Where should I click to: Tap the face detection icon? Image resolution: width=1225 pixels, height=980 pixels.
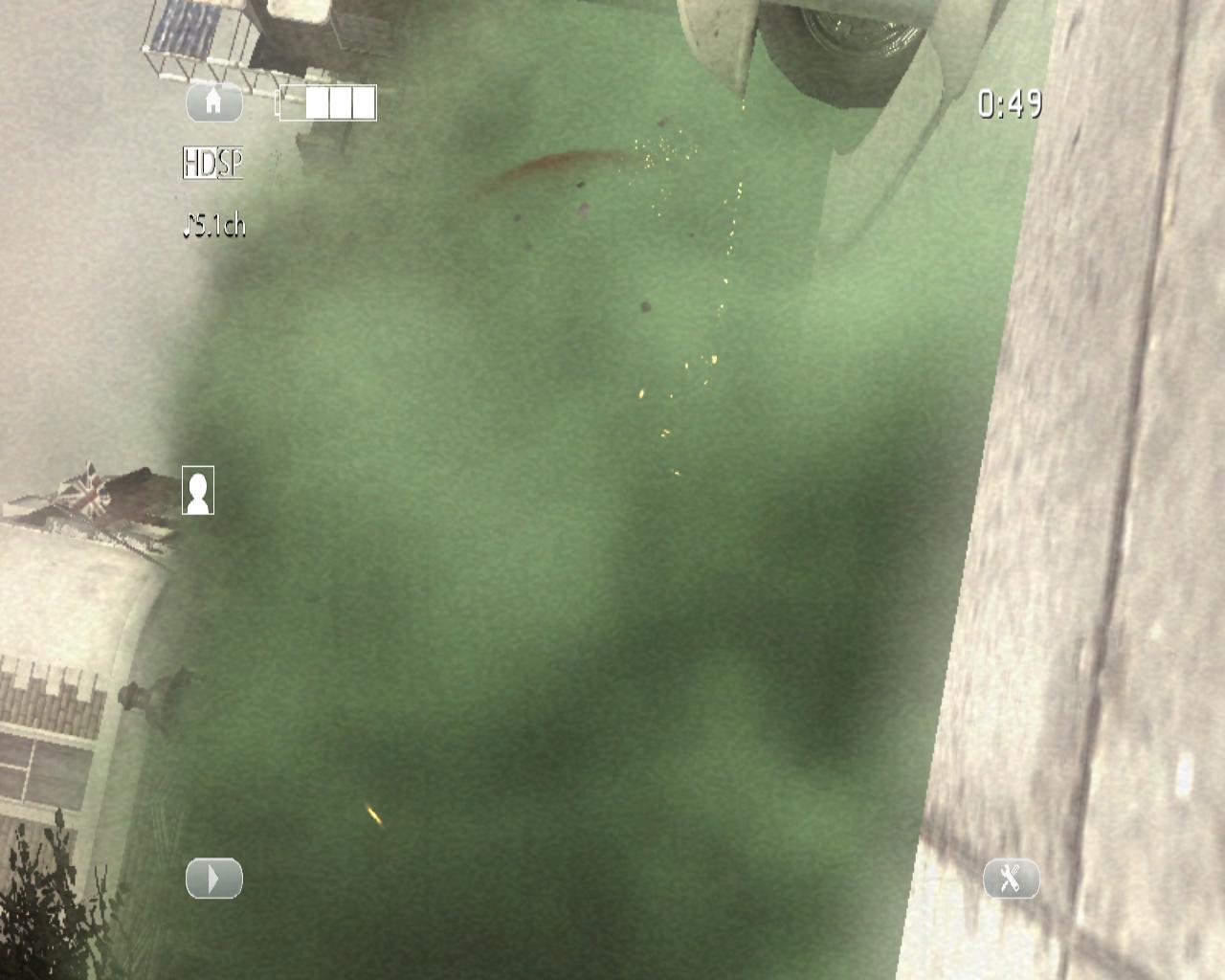point(198,491)
